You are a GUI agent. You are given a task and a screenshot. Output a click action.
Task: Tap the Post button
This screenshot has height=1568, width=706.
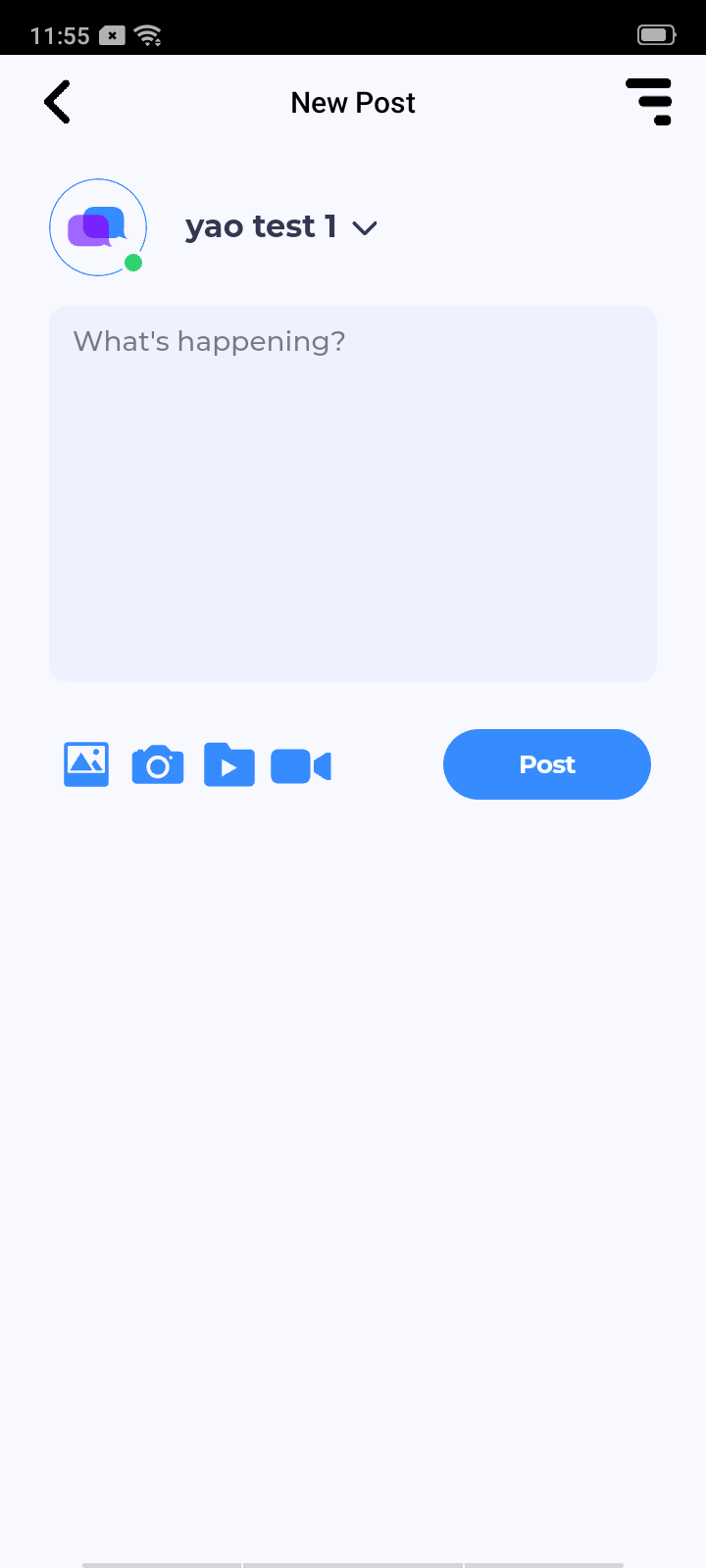547,764
